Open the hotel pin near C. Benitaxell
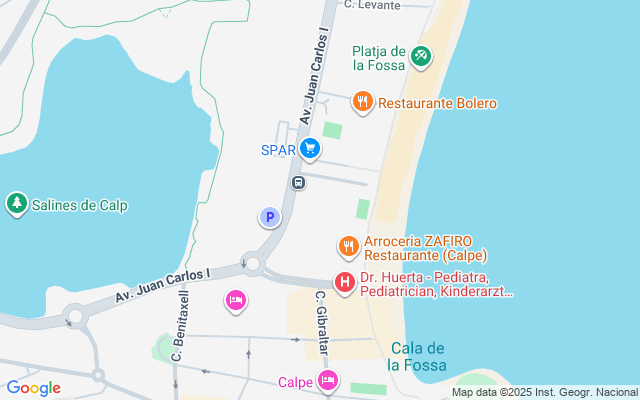The image size is (640, 400). pos(236,300)
